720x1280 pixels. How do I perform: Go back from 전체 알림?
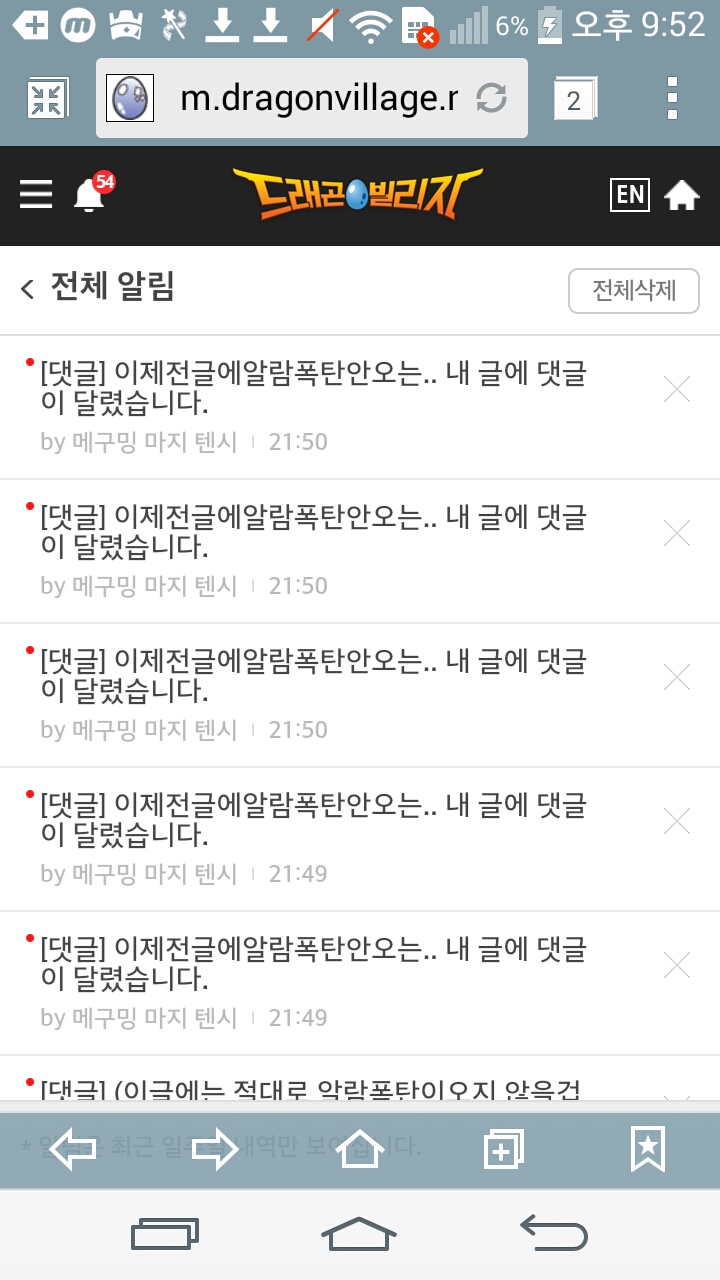pyautogui.click(x=28, y=290)
